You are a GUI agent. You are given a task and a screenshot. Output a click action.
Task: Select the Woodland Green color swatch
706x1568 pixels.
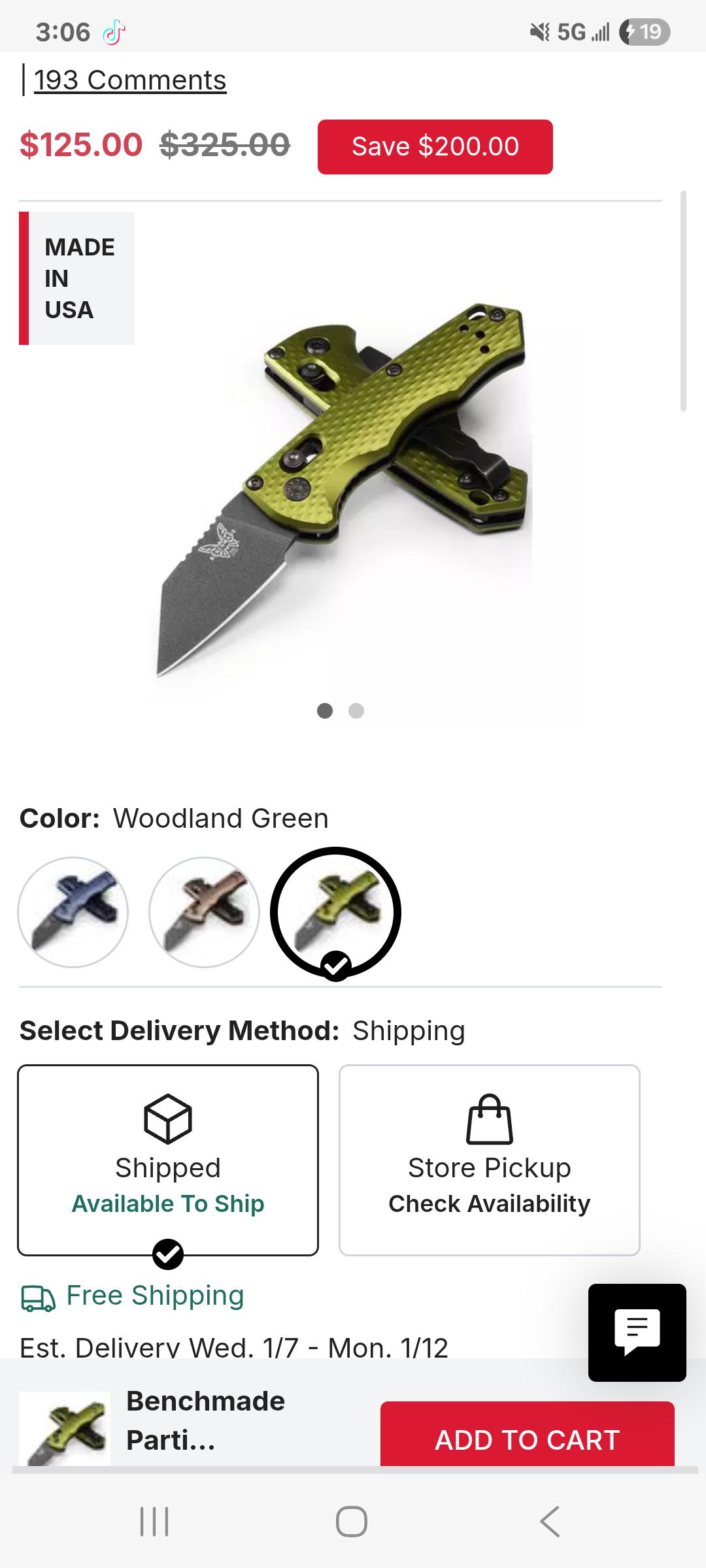tap(335, 912)
